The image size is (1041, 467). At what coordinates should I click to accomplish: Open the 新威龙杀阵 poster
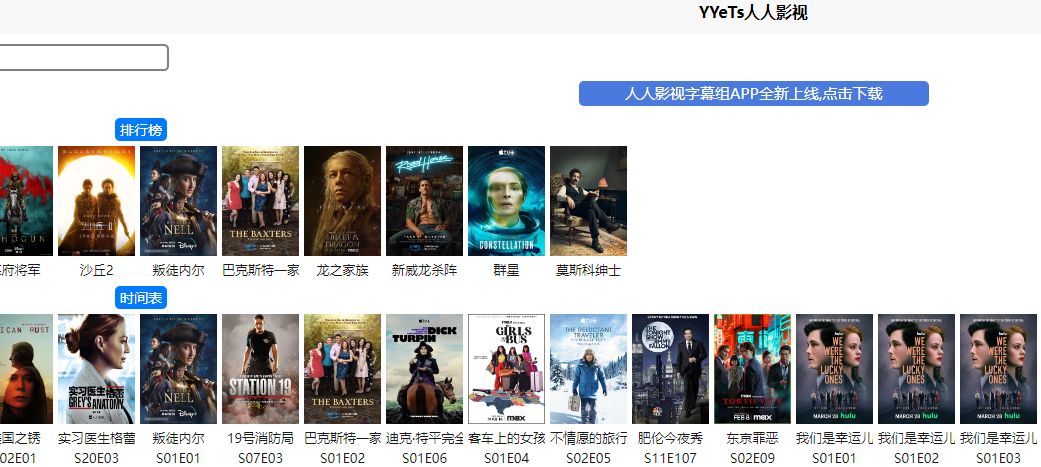tap(424, 201)
